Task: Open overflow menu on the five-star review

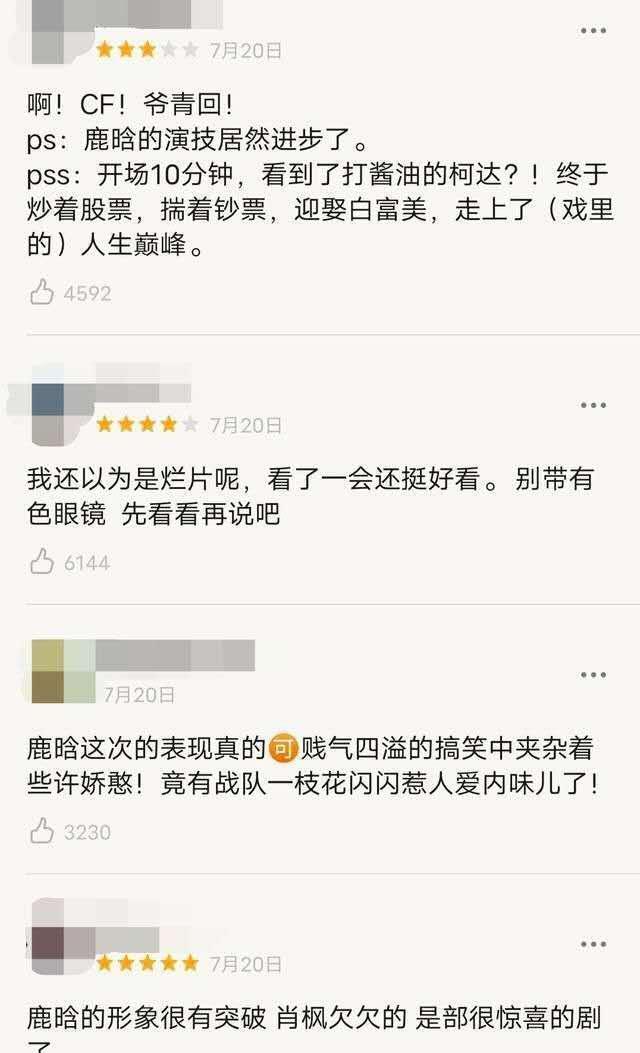Action: pos(593,944)
